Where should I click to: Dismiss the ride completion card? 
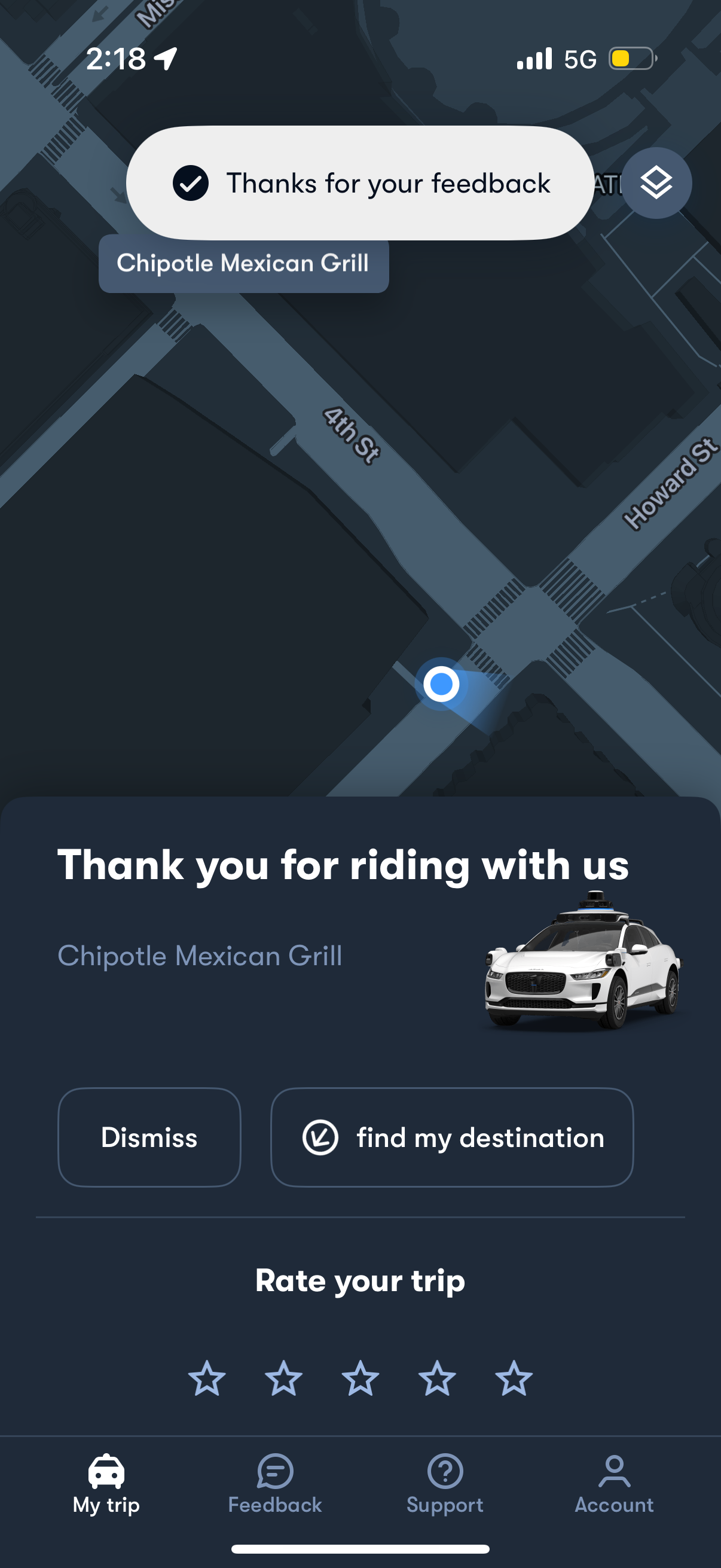pyautogui.click(x=149, y=1137)
